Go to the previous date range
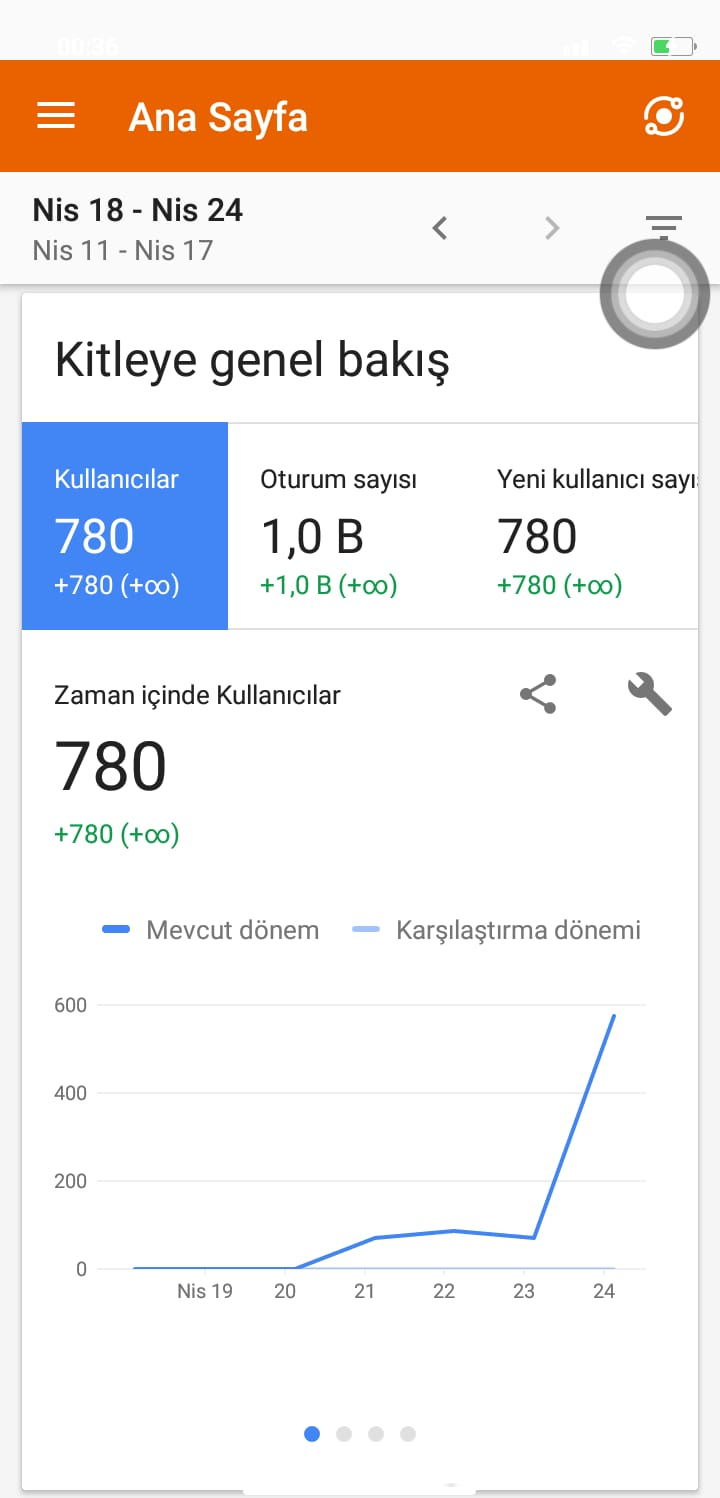The width and height of the screenshot is (720, 1498). (x=439, y=228)
